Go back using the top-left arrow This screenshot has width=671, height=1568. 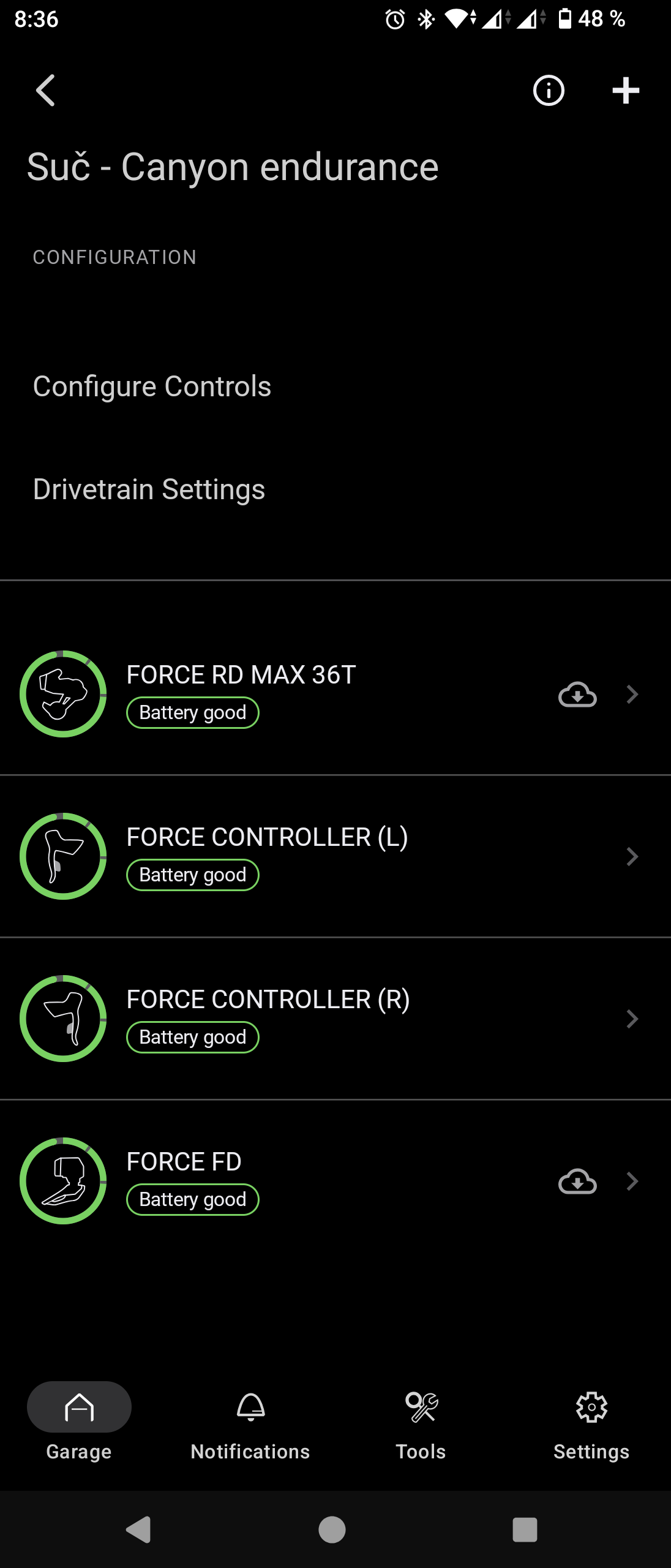coord(46,91)
